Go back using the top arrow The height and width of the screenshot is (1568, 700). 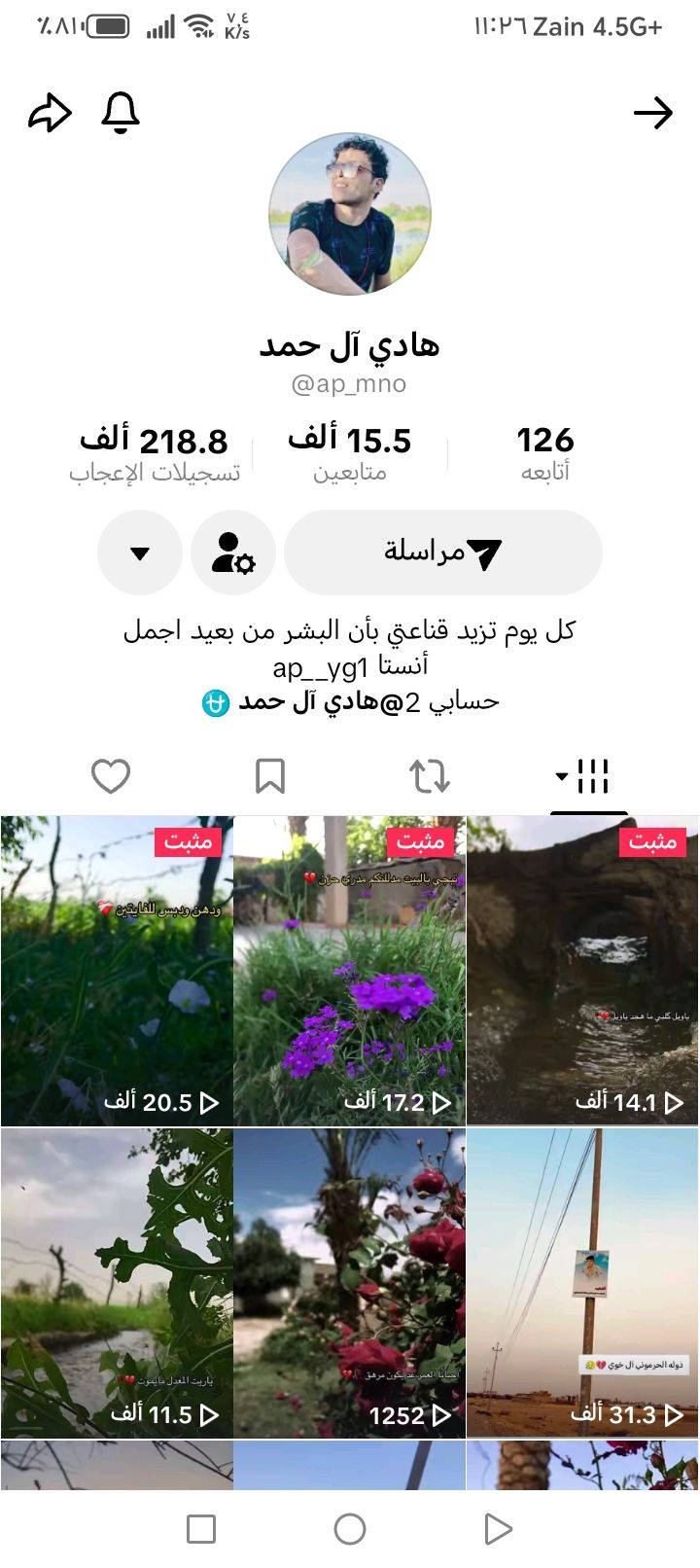point(653,114)
